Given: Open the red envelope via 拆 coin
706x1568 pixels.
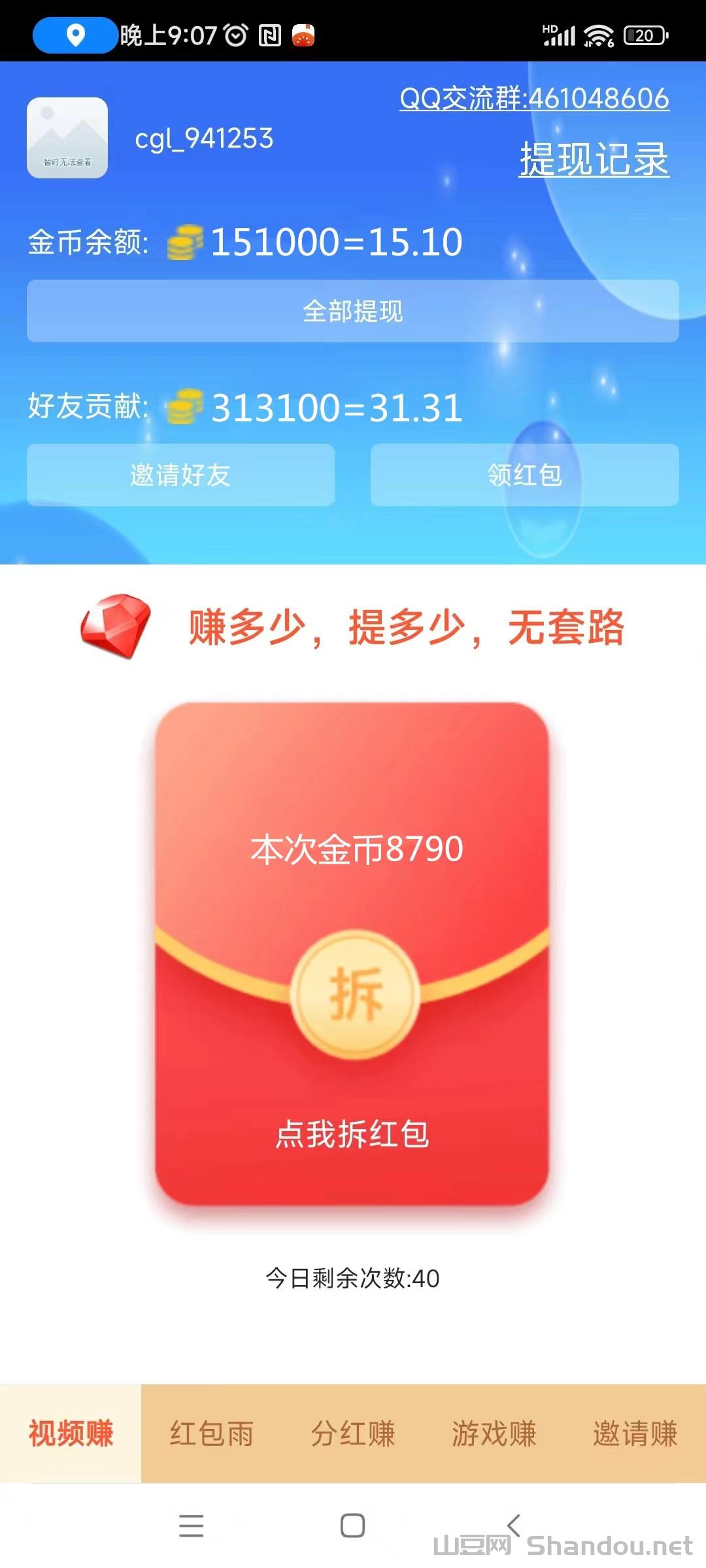Looking at the screenshot, I should pos(354,994).
